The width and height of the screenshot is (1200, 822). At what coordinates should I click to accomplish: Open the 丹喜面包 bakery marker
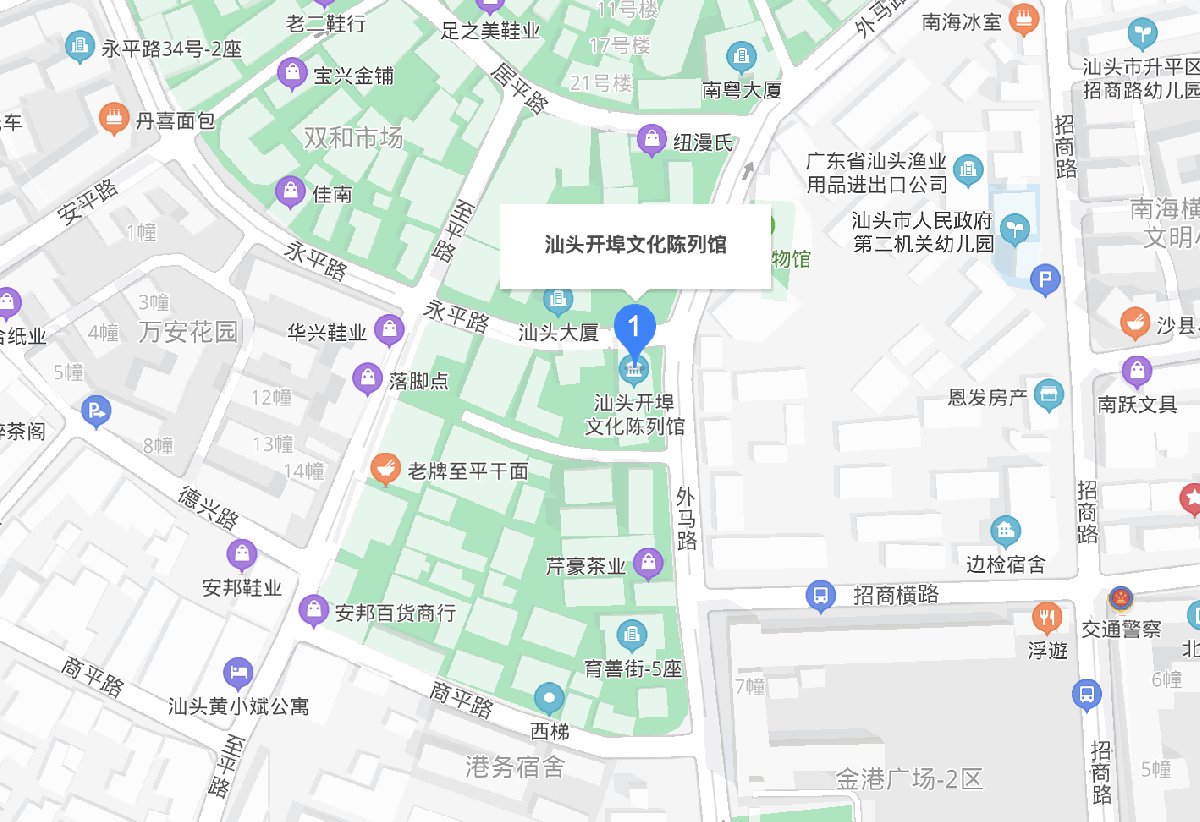pyautogui.click(x=114, y=120)
